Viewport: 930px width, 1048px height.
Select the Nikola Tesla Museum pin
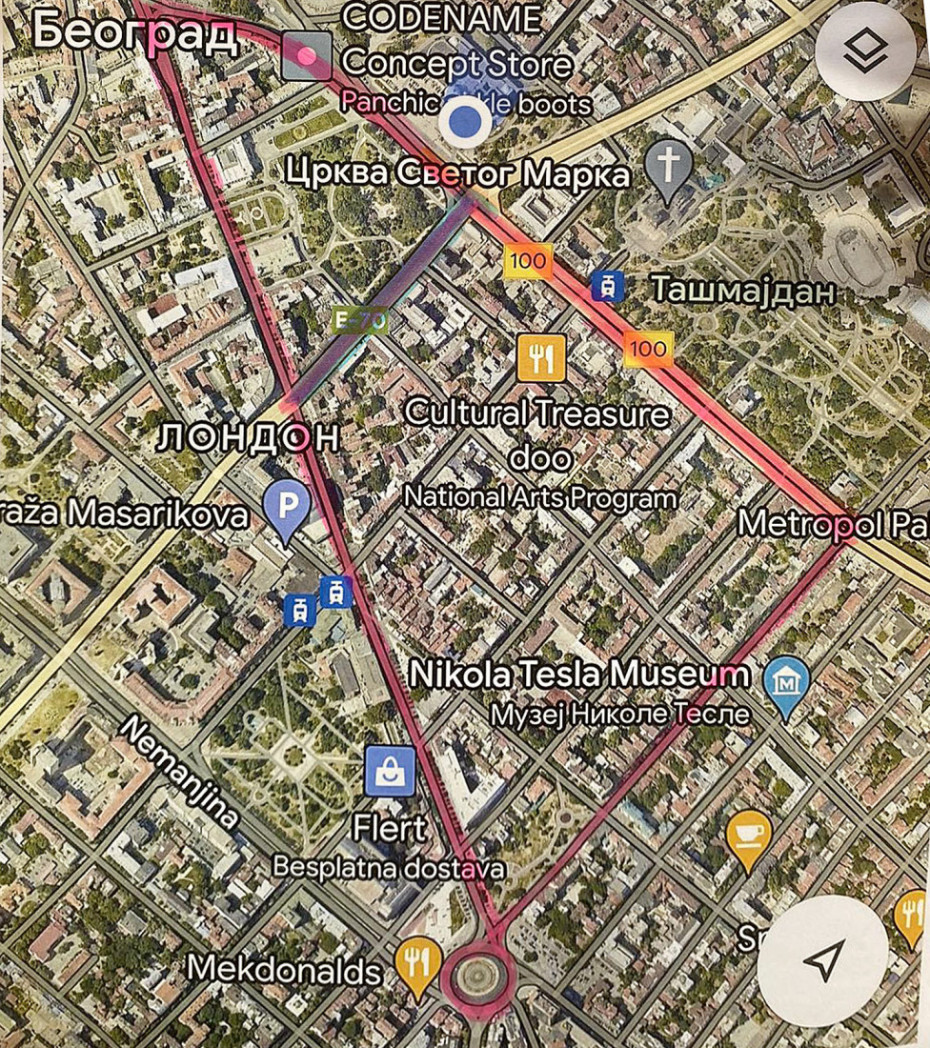(786, 683)
